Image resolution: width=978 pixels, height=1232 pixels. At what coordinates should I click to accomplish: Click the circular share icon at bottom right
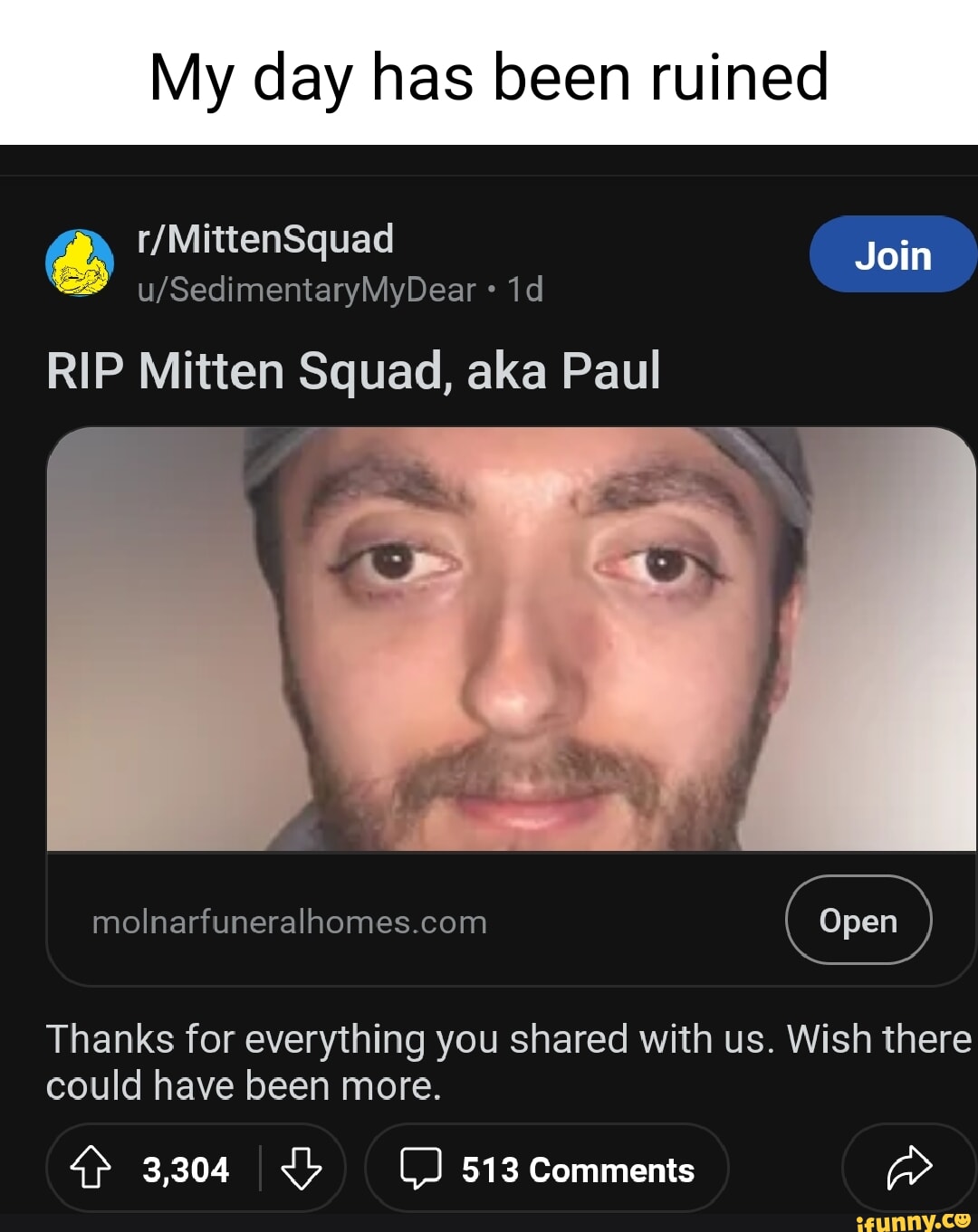coord(908,1169)
